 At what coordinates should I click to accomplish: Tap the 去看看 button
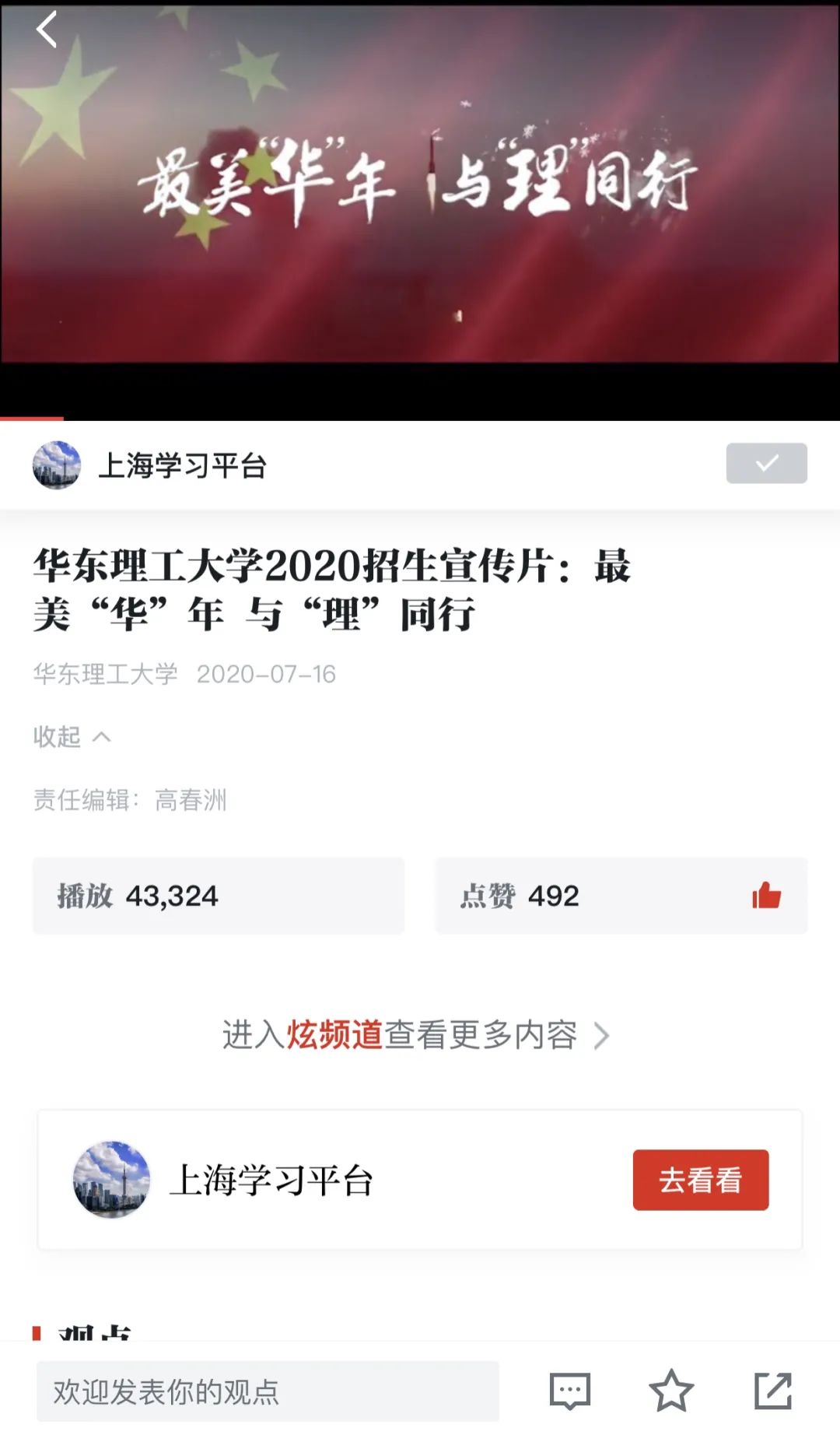[700, 1180]
